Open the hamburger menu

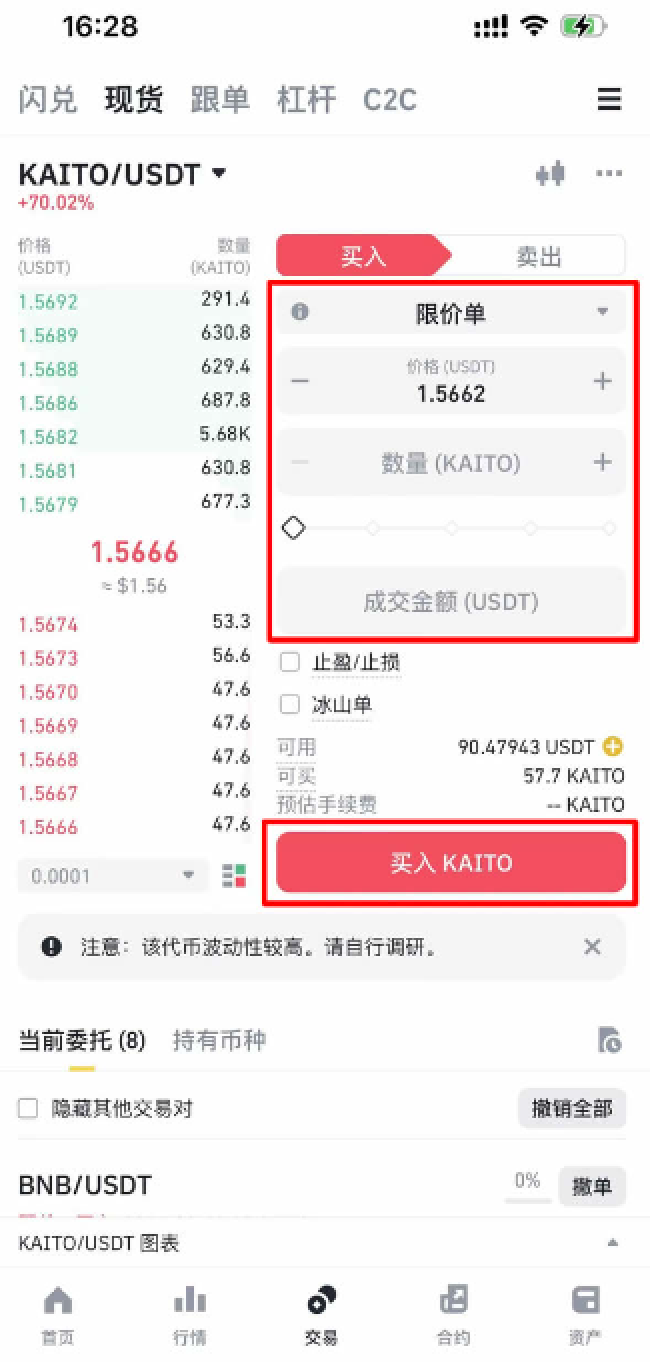609,99
